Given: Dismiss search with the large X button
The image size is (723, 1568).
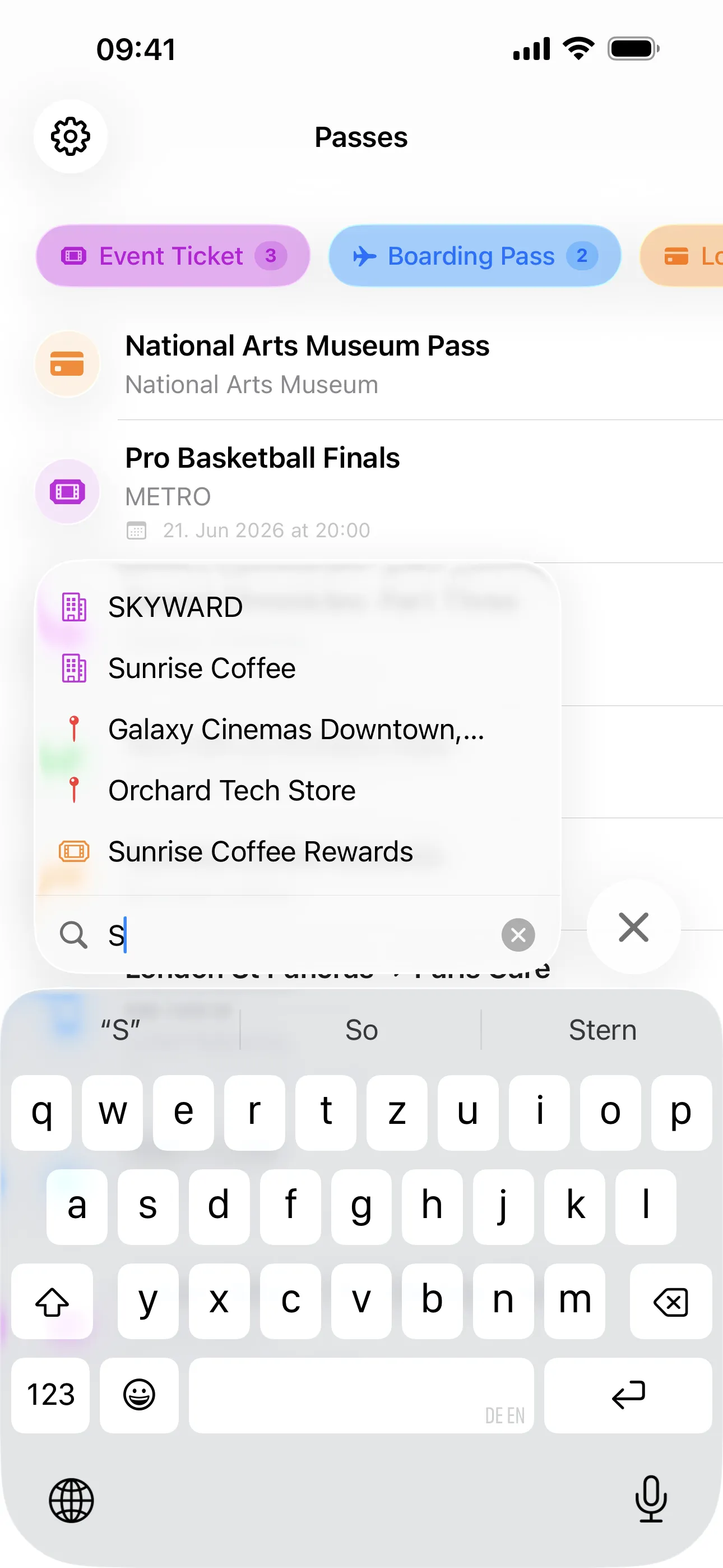Looking at the screenshot, I should pos(633,927).
